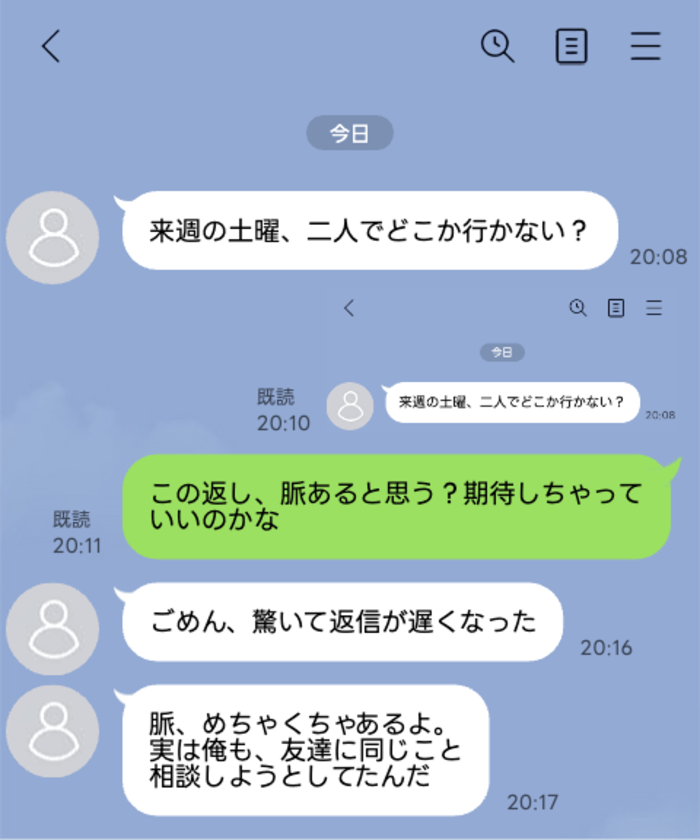Go back to the chat list
This screenshot has height=840, width=700.
tap(51, 46)
